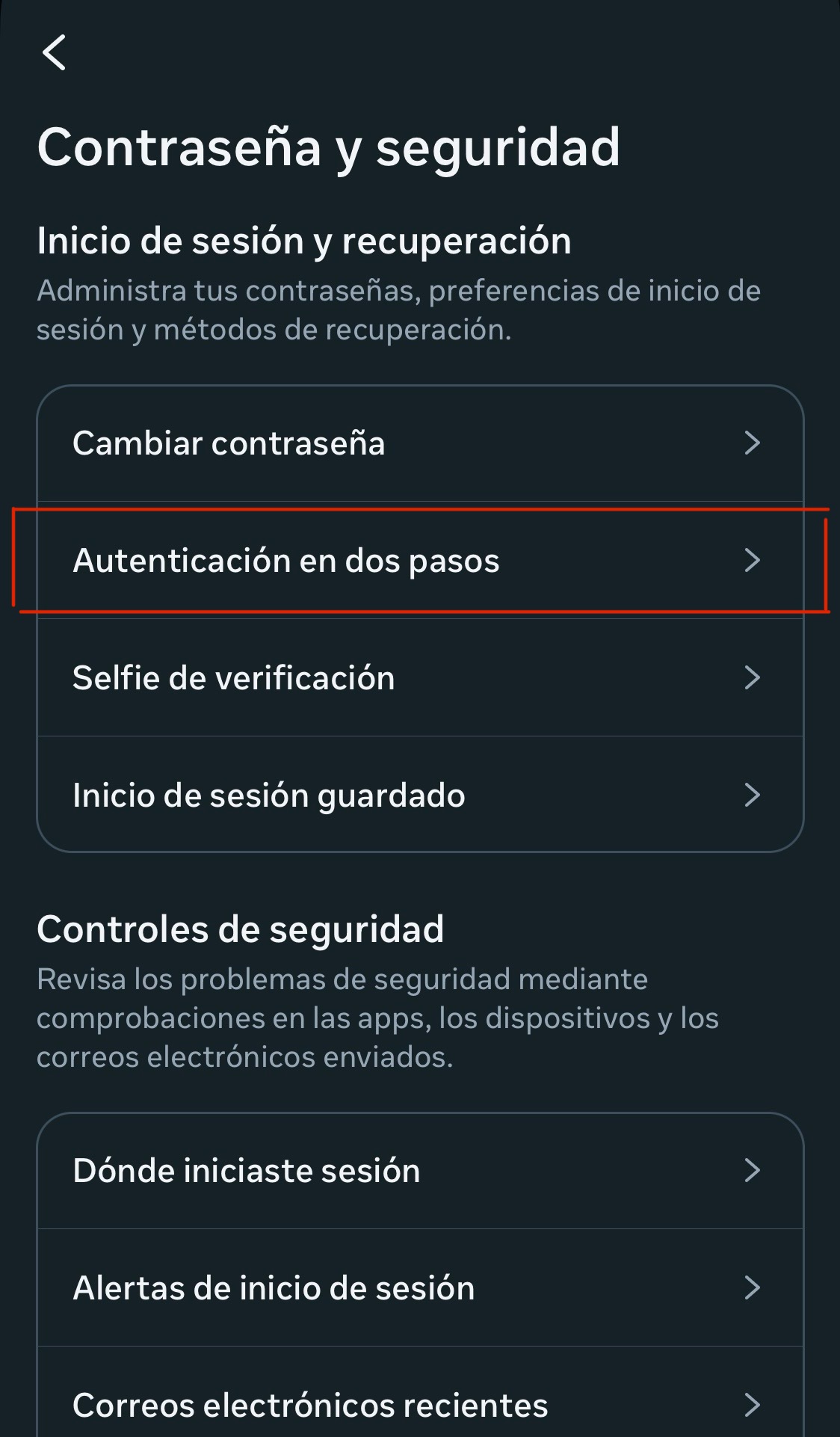Open Autenticación en dos pasos
Viewport: 840px width, 1437px height.
(419, 561)
